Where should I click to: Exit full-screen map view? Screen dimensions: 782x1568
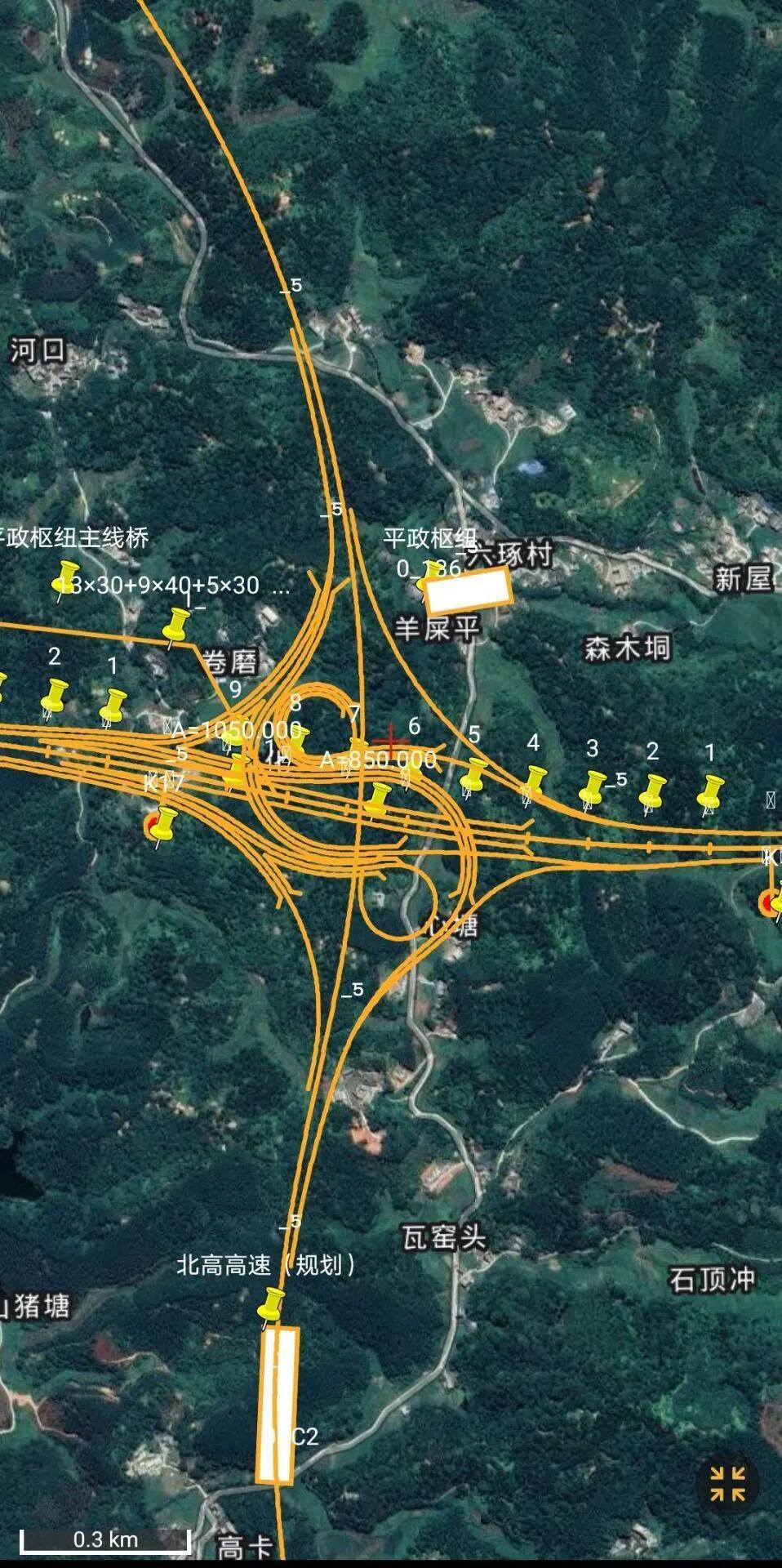click(x=726, y=1483)
